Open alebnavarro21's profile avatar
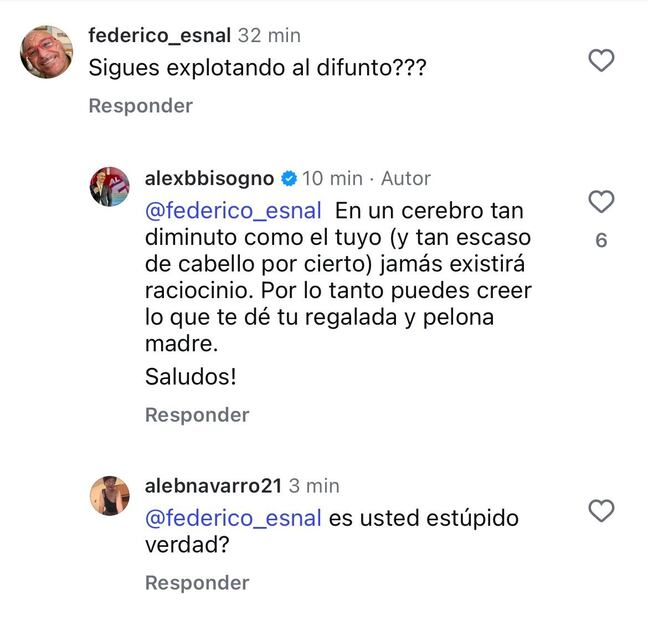The height and width of the screenshot is (620, 648). click(x=110, y=494)
